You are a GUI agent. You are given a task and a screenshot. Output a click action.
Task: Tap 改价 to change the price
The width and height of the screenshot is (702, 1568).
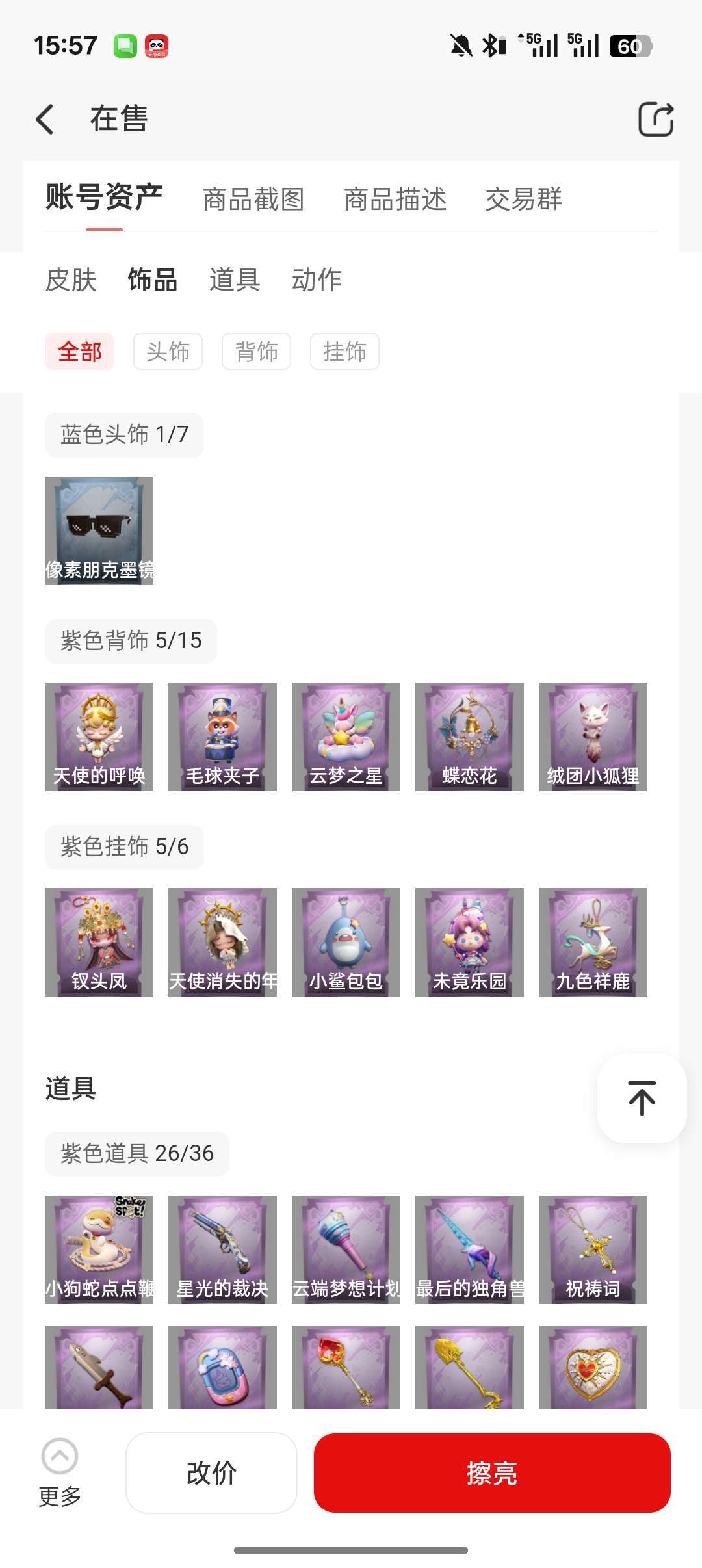click(x=211, y=1473)
